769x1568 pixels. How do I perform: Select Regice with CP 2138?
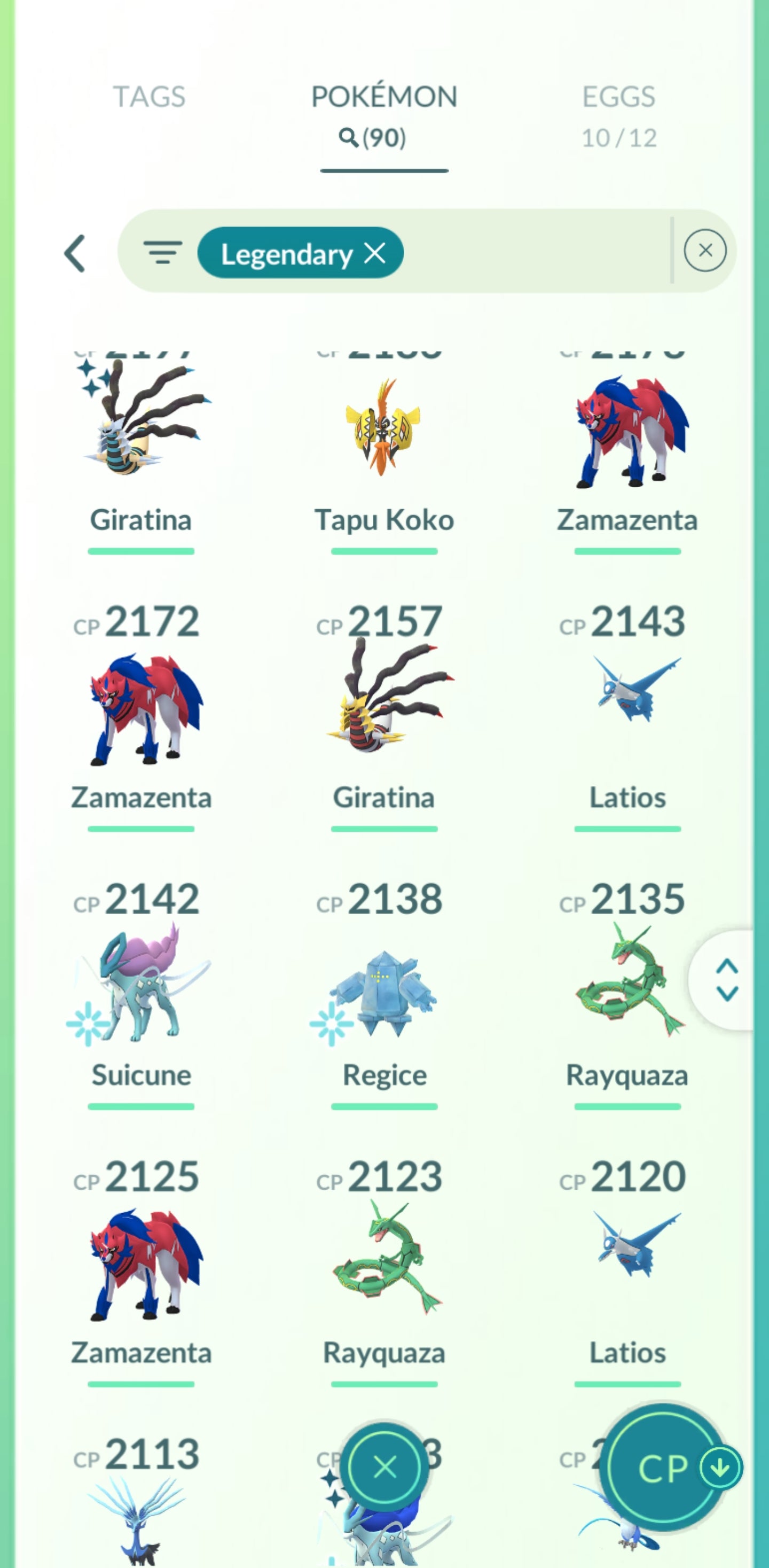(384, 992)
